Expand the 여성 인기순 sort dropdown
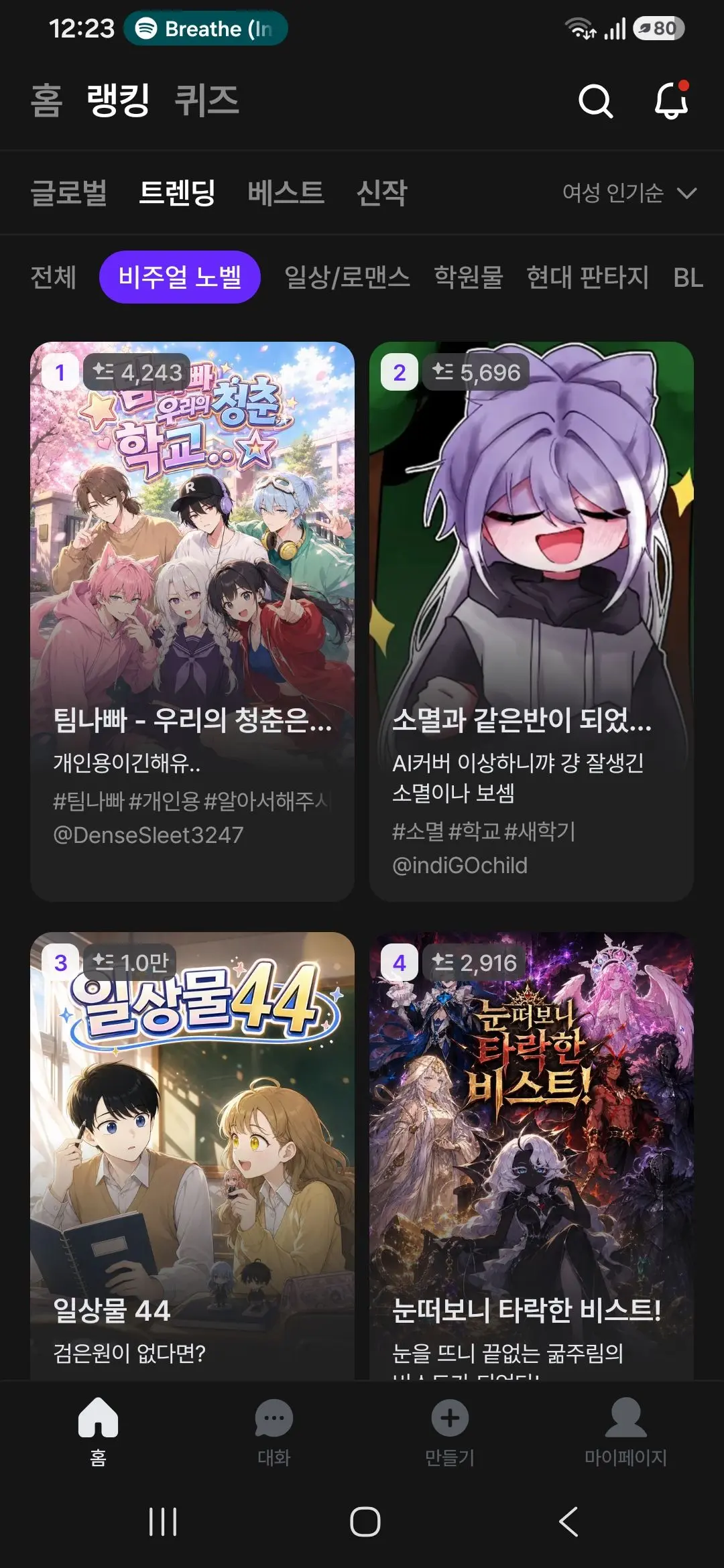The height and width of the screenshot is (1568, 724). tap(629, 193)
